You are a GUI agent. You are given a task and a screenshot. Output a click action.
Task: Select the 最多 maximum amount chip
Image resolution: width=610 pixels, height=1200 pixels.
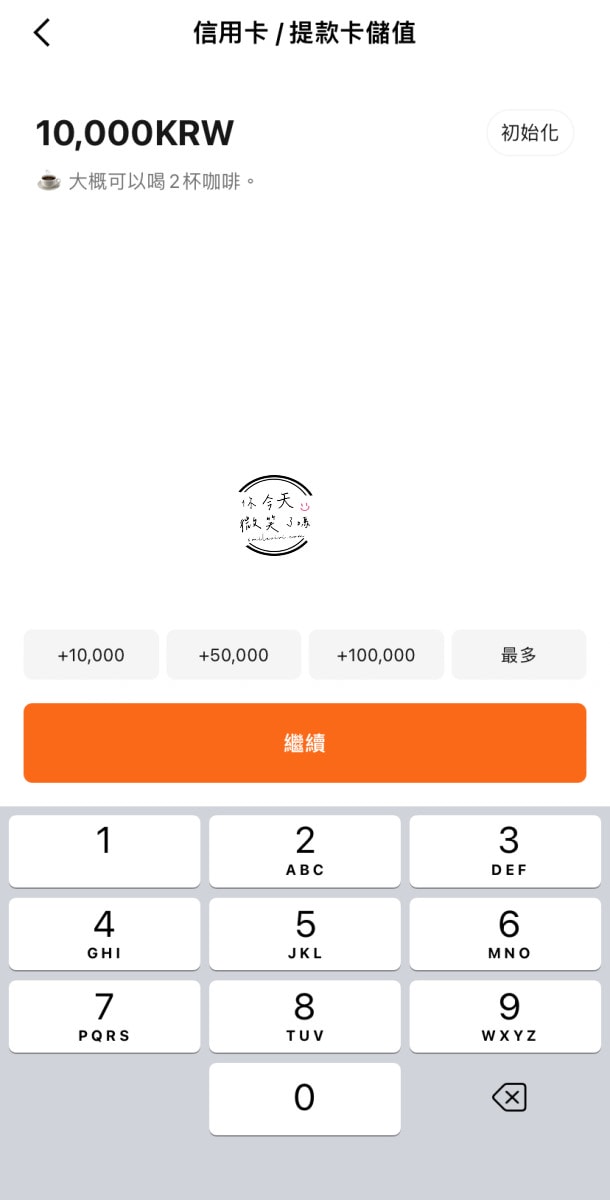point(519,655)
